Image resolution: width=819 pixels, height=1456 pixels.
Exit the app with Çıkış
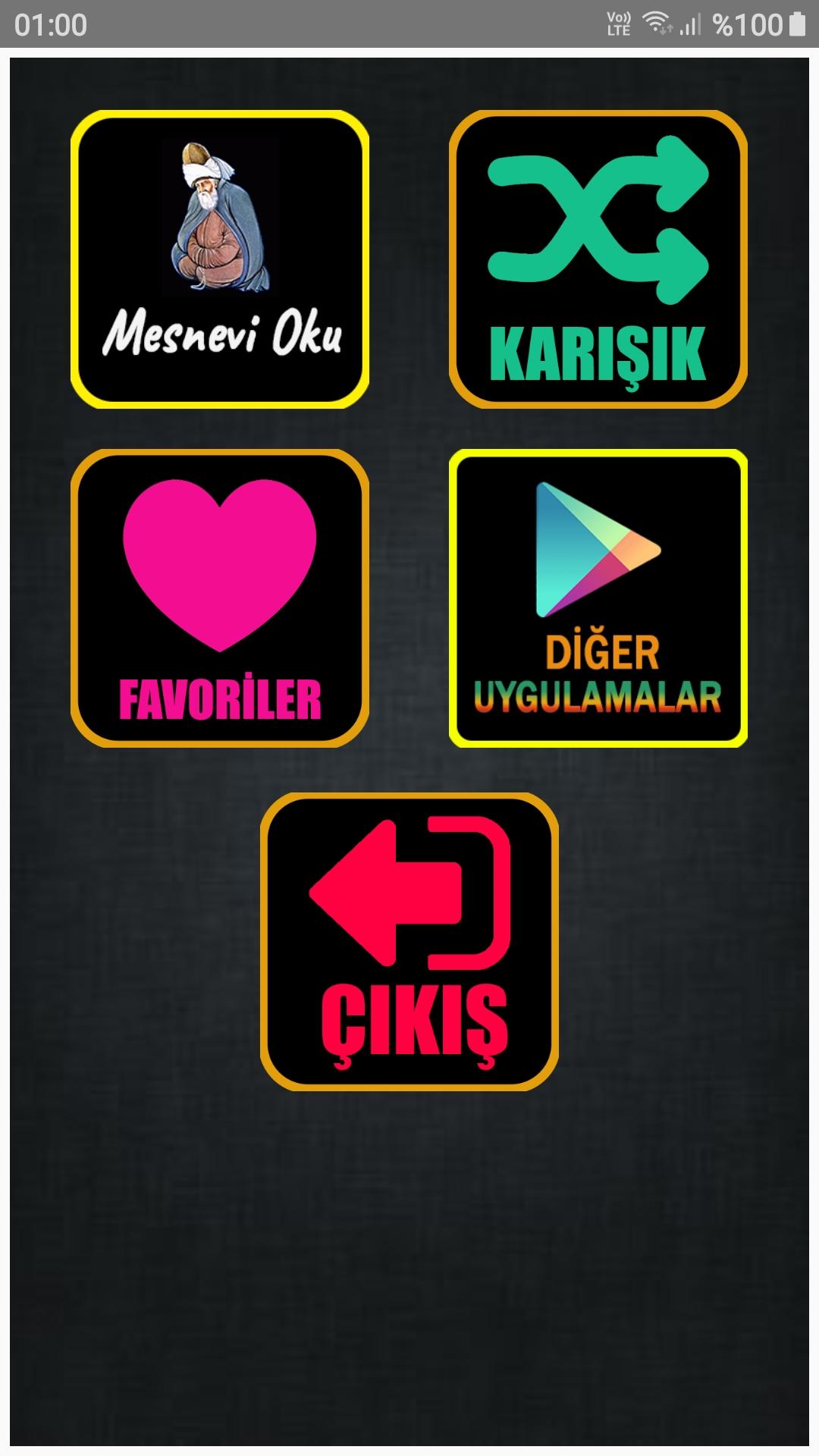(x=409, y=942)
